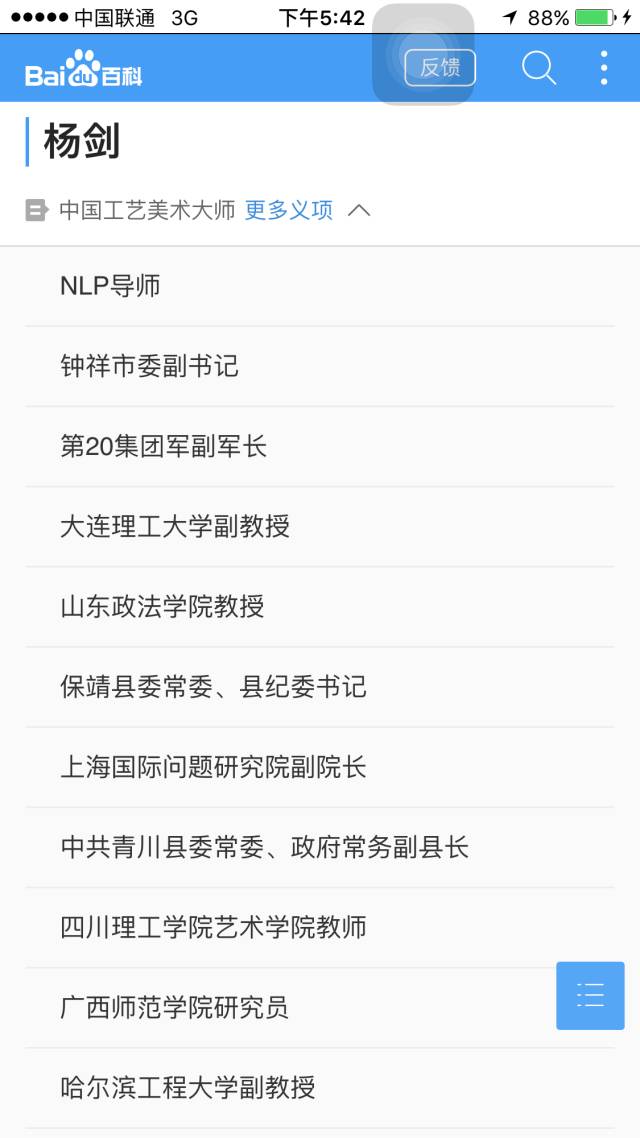Choose 中共青川县委常委、政府常务副县长 entry
640x1138 pixels.
pyautogui.click(x=265, y=847)
